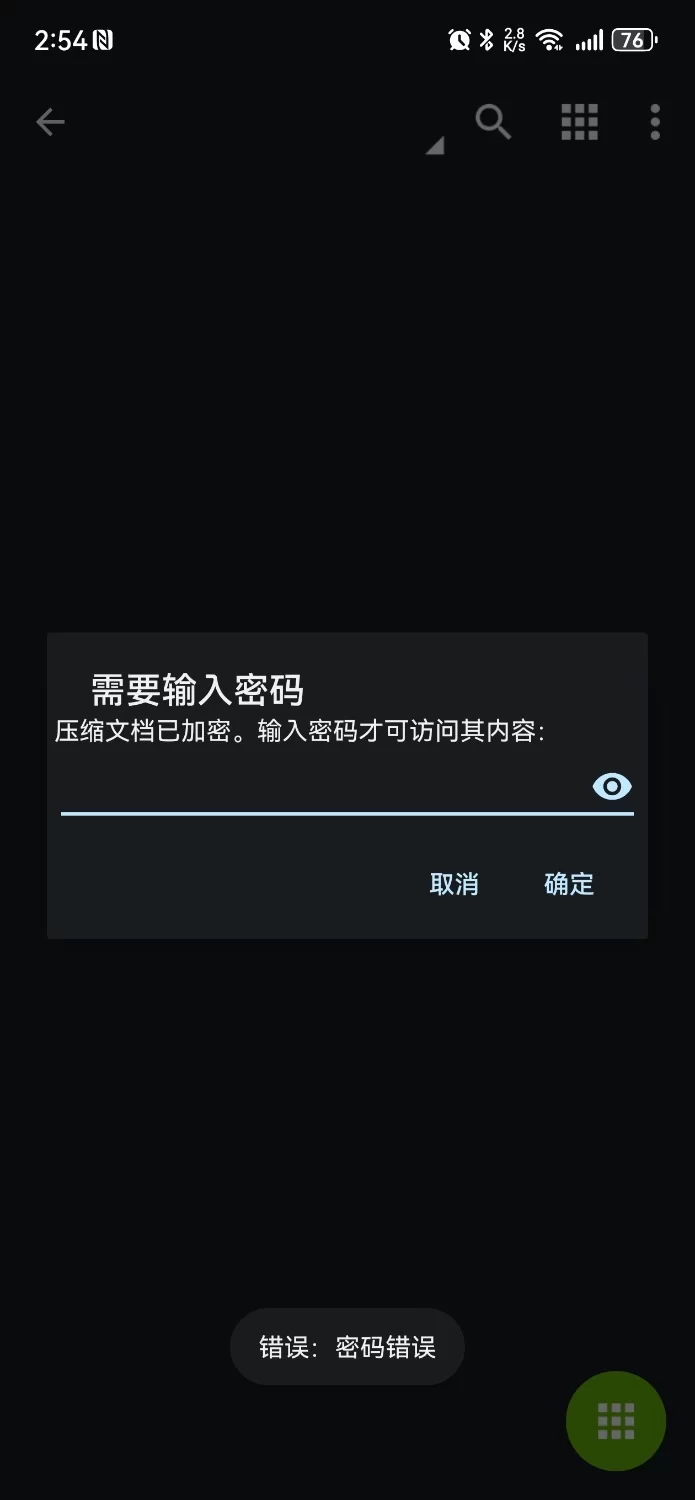695x1500 pixels.
Task: Open the three-dot overflow menu
Action: (655, 122)
